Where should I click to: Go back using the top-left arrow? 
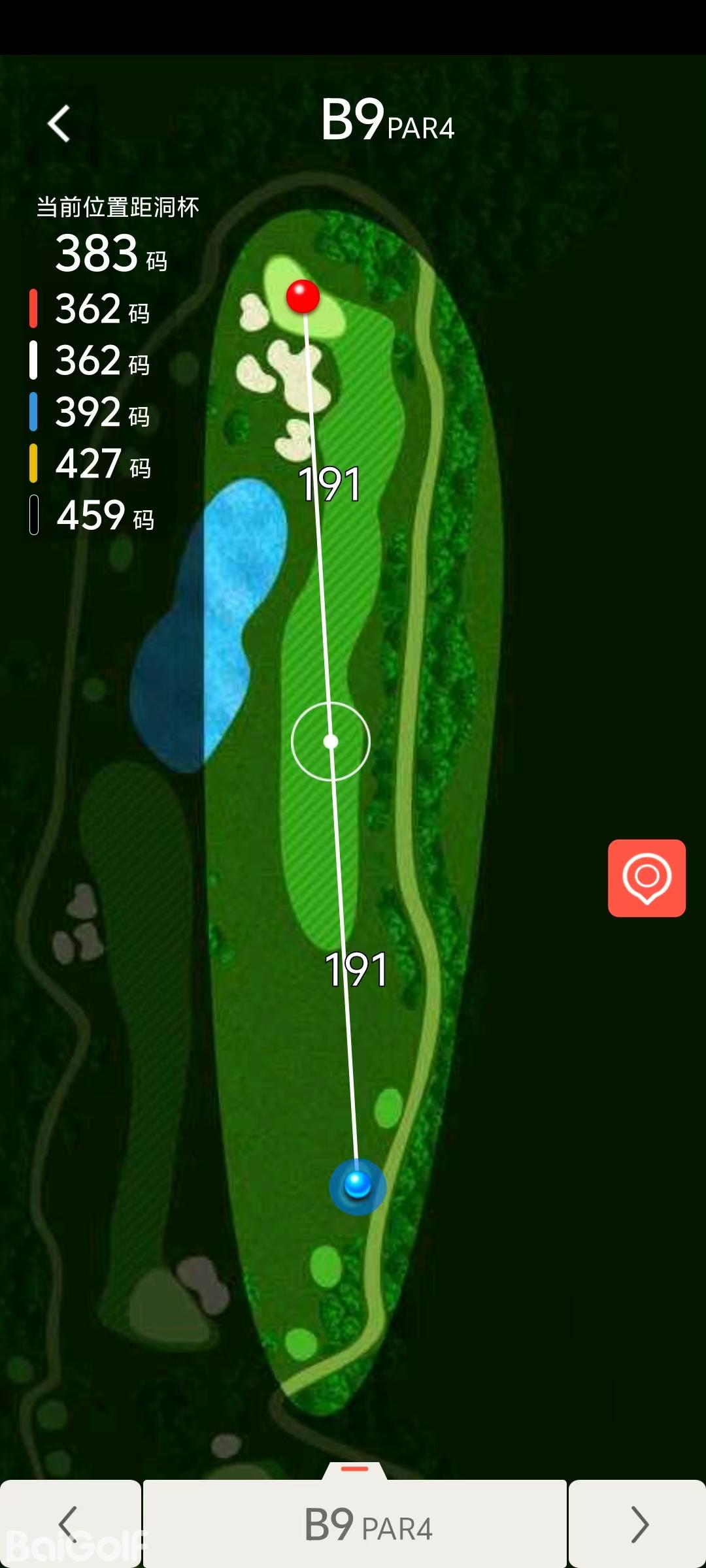pyautogui.click(x=59, y=123)
